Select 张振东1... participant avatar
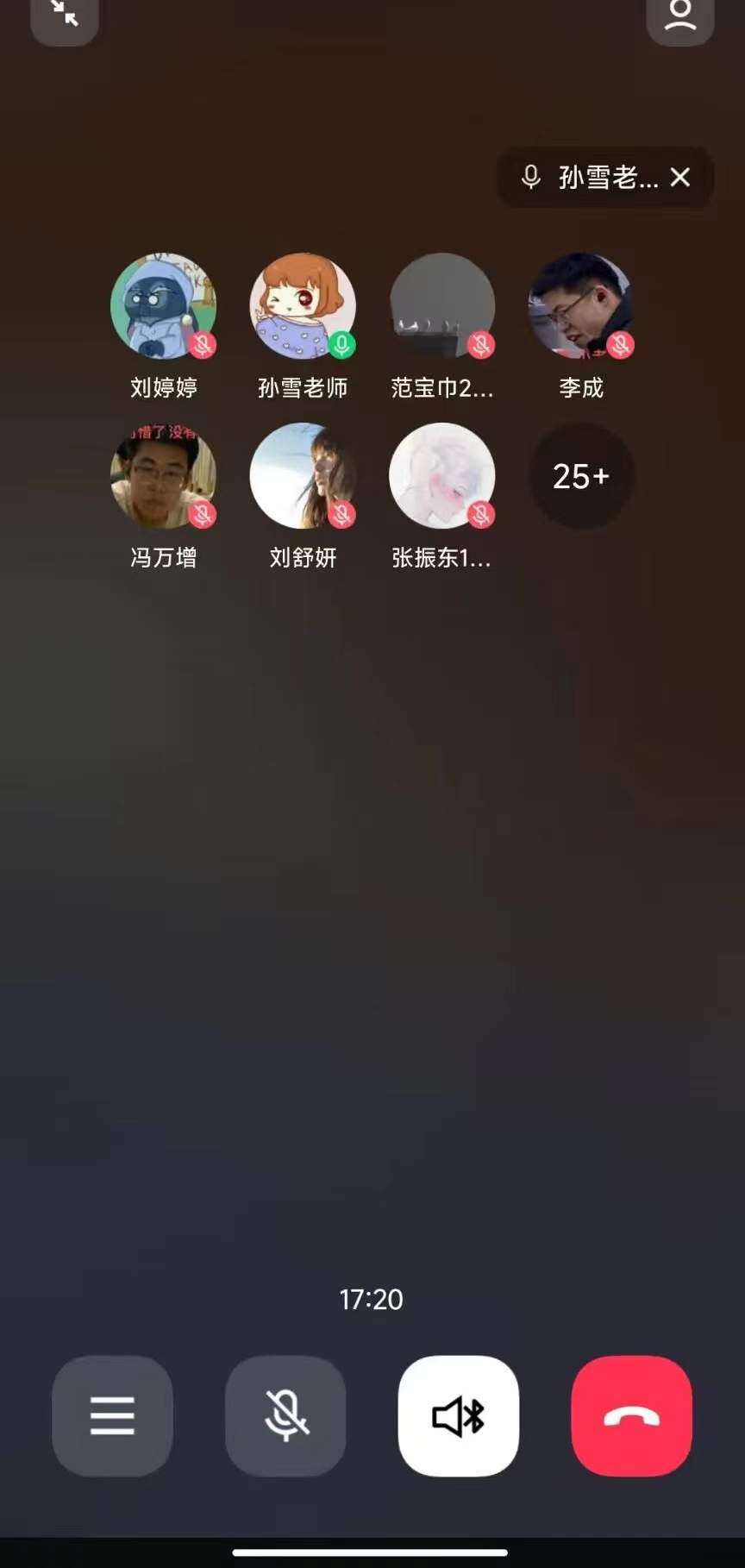The image size is (745, 1568). click(442, 475)
